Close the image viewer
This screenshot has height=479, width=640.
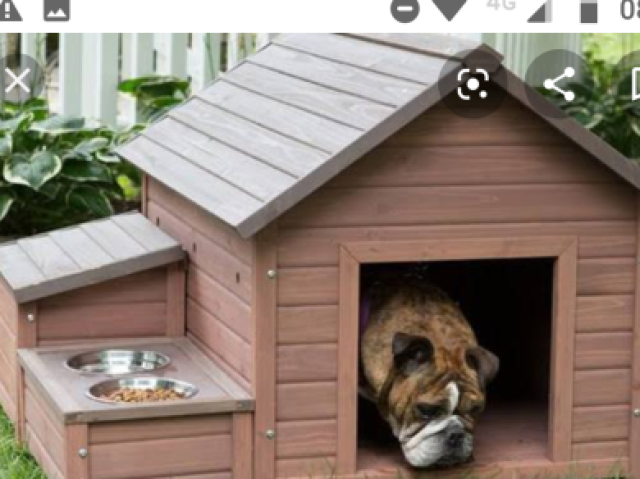17,83
